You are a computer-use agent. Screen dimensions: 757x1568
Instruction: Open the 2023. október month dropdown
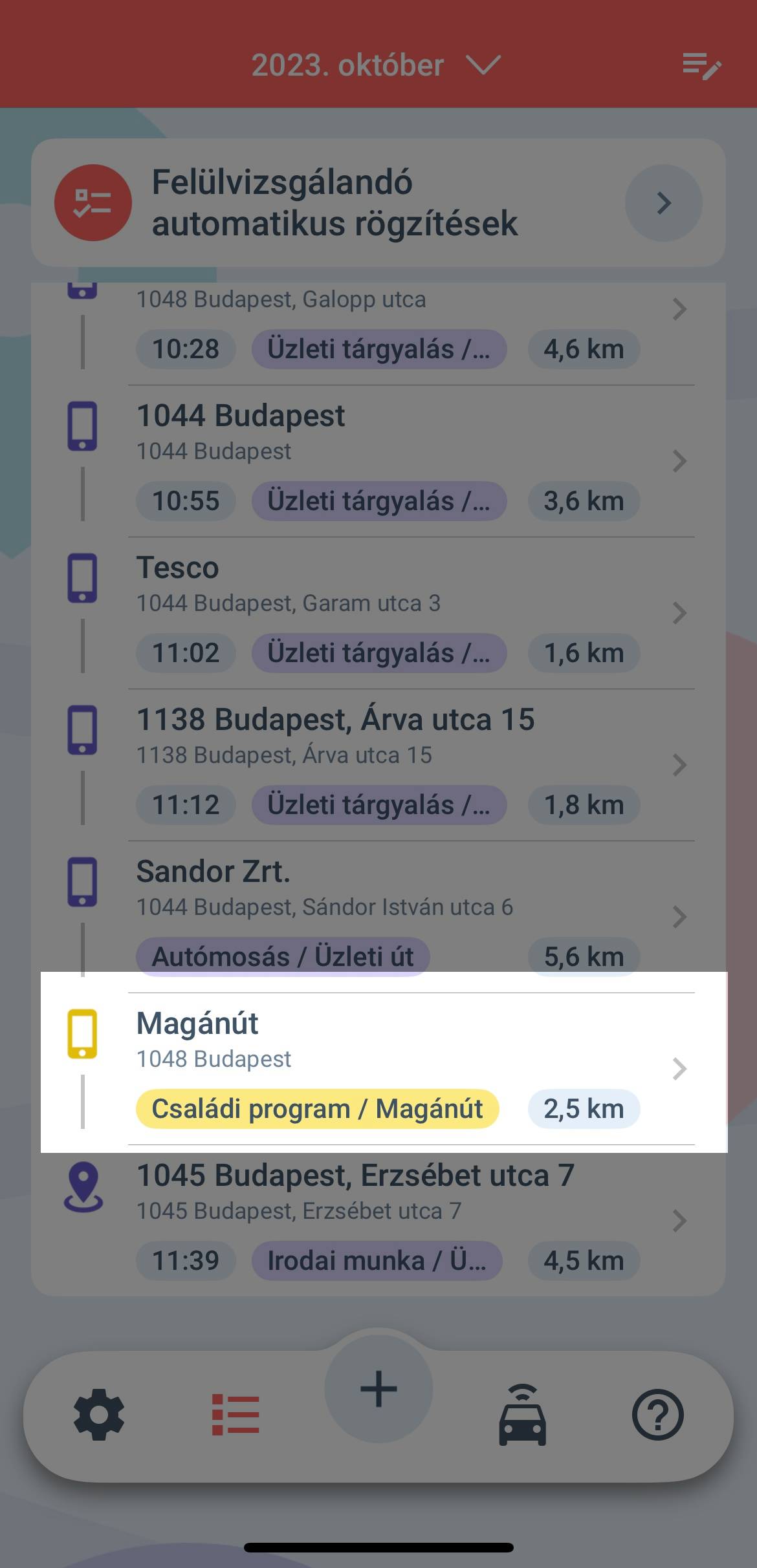coord(376,65)
